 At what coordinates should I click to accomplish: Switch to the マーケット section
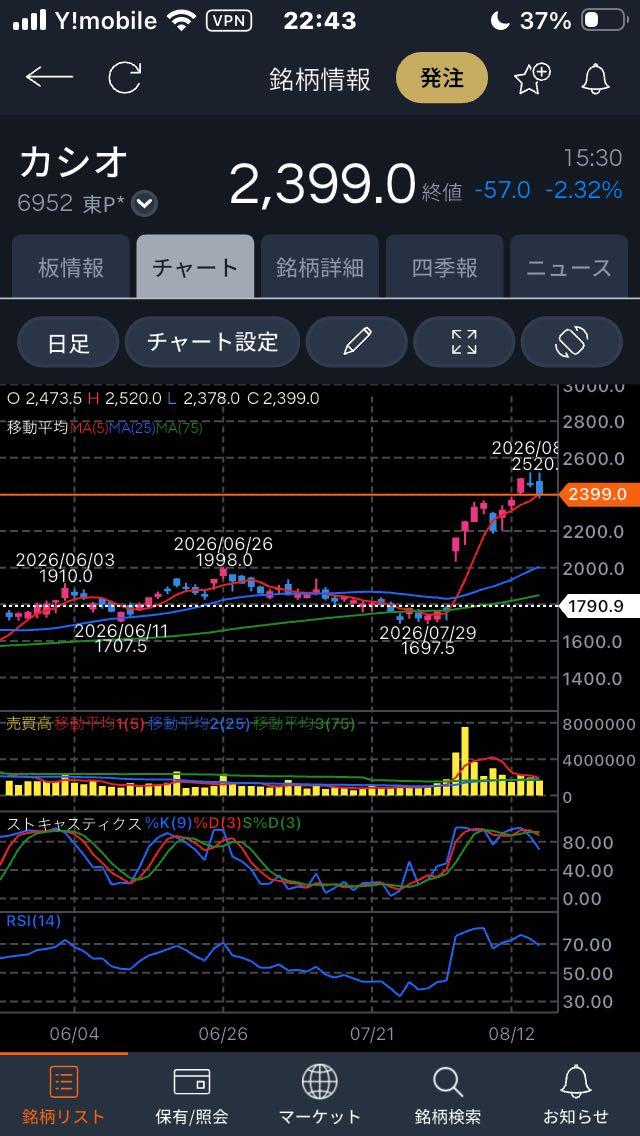click(320, 1094)
